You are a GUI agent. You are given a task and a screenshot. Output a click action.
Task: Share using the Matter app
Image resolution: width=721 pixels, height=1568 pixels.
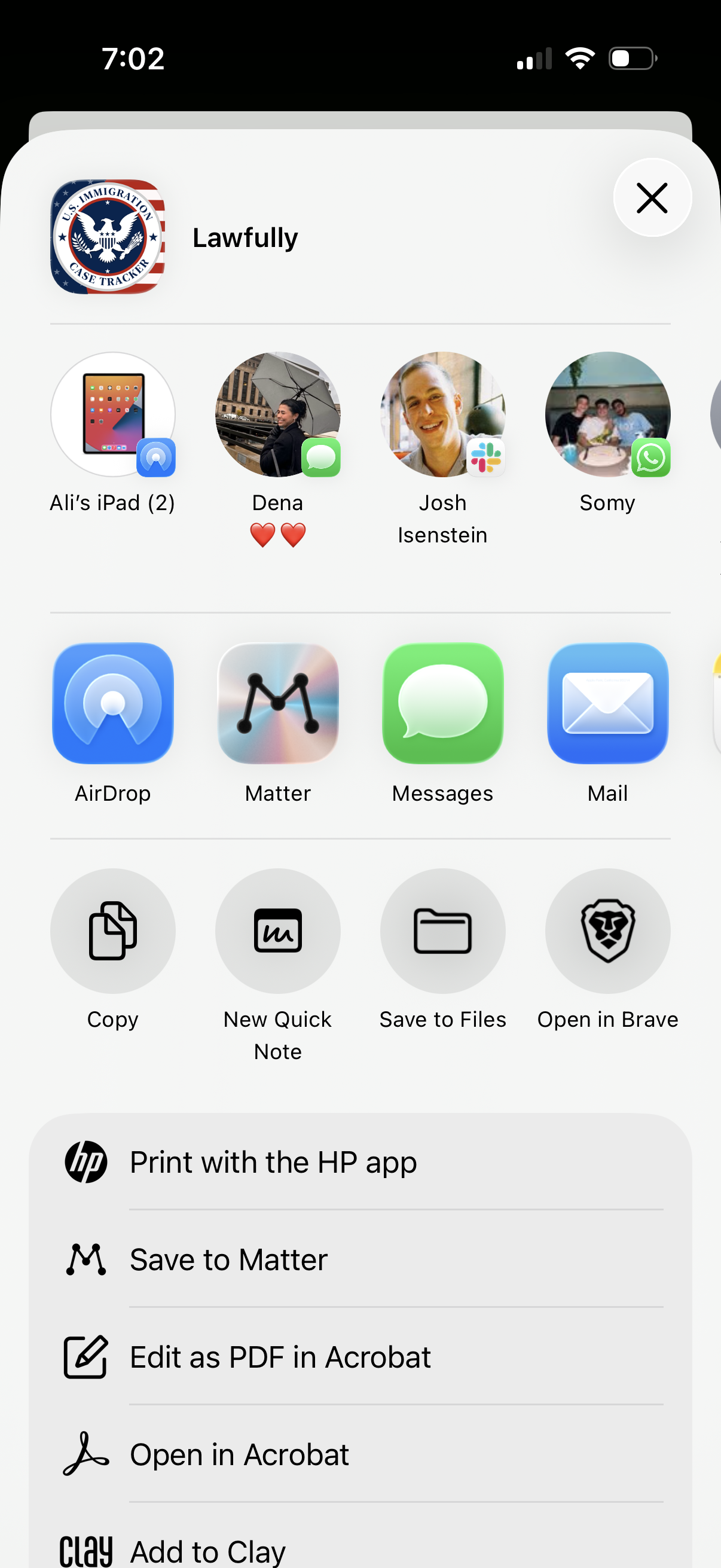278,704
